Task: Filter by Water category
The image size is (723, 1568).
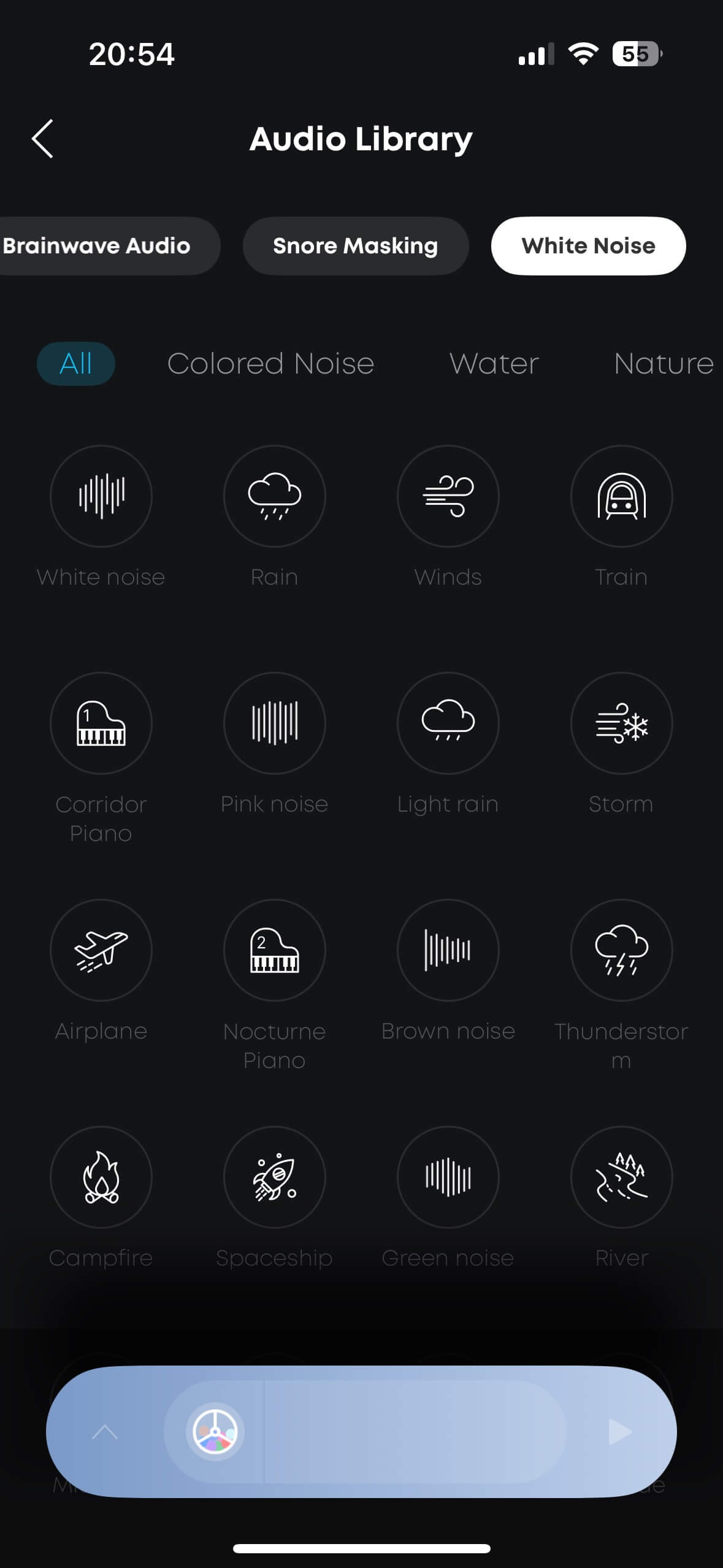Action: [494, 364]
